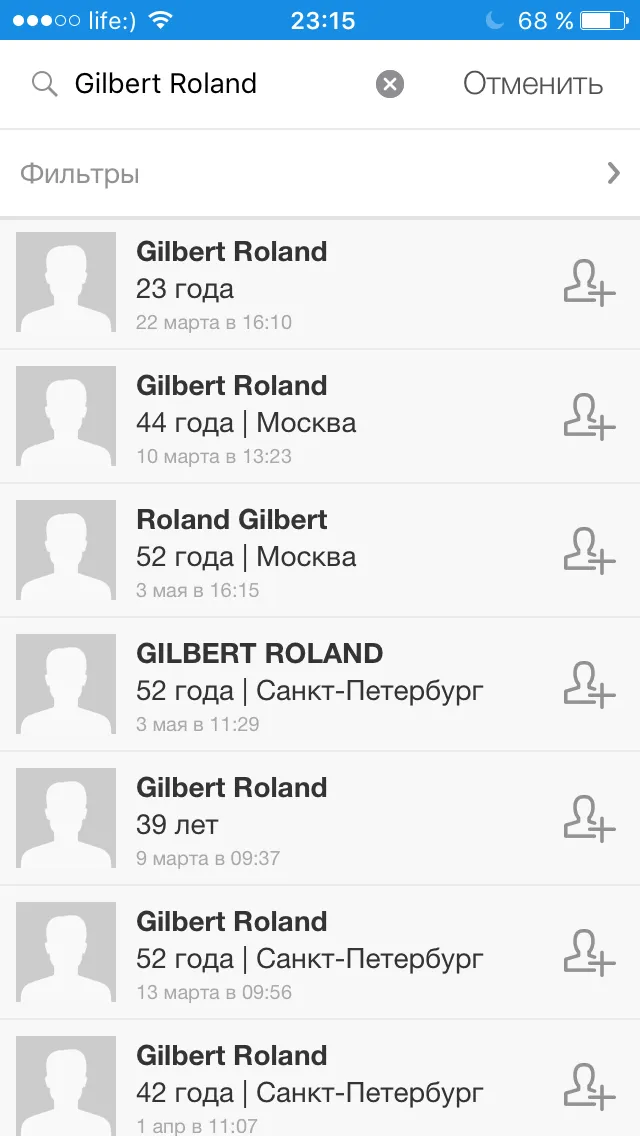Add Roland Gilbert as a friend
640x1136 pixels.
point(589,551)
